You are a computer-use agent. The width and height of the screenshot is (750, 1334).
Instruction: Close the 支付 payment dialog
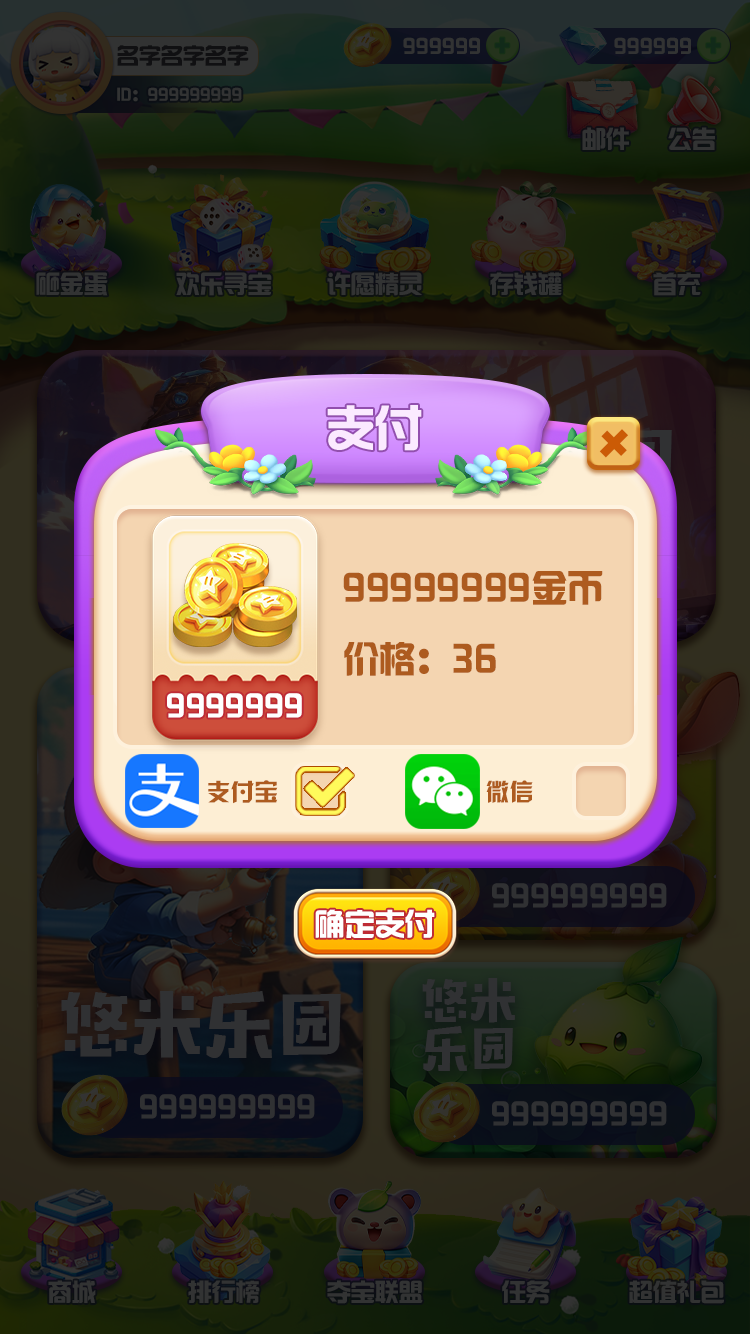[613, 443]
